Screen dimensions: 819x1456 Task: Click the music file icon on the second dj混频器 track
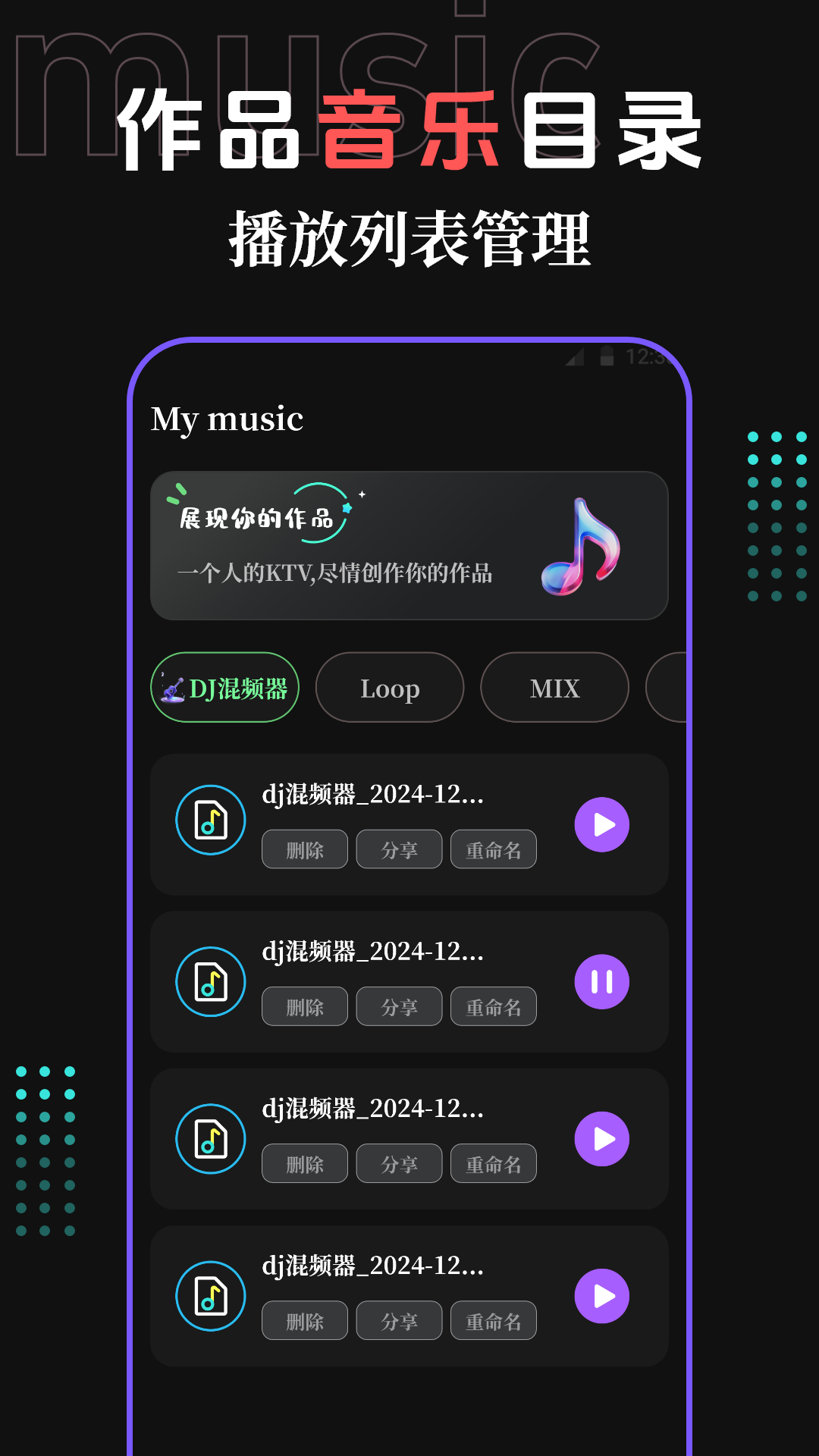click(x=210, y=981)
